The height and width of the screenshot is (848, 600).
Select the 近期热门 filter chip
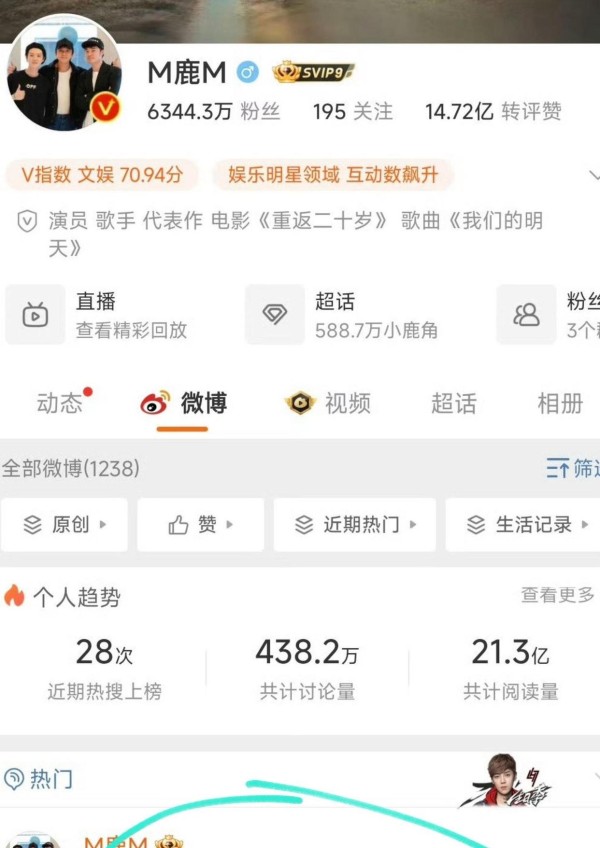click(354, 525)
